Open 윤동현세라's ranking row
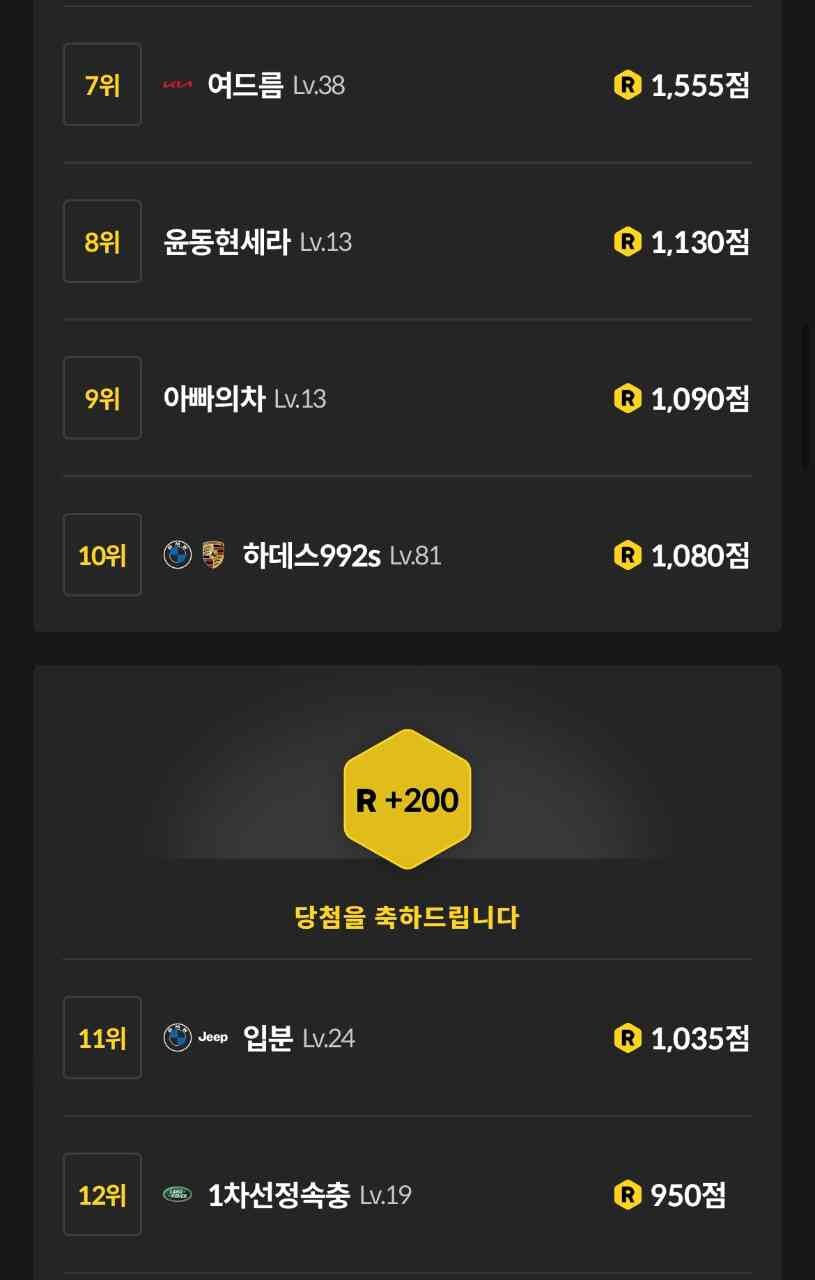This screenshot has width=815, height=1280. tap(227, 242)
